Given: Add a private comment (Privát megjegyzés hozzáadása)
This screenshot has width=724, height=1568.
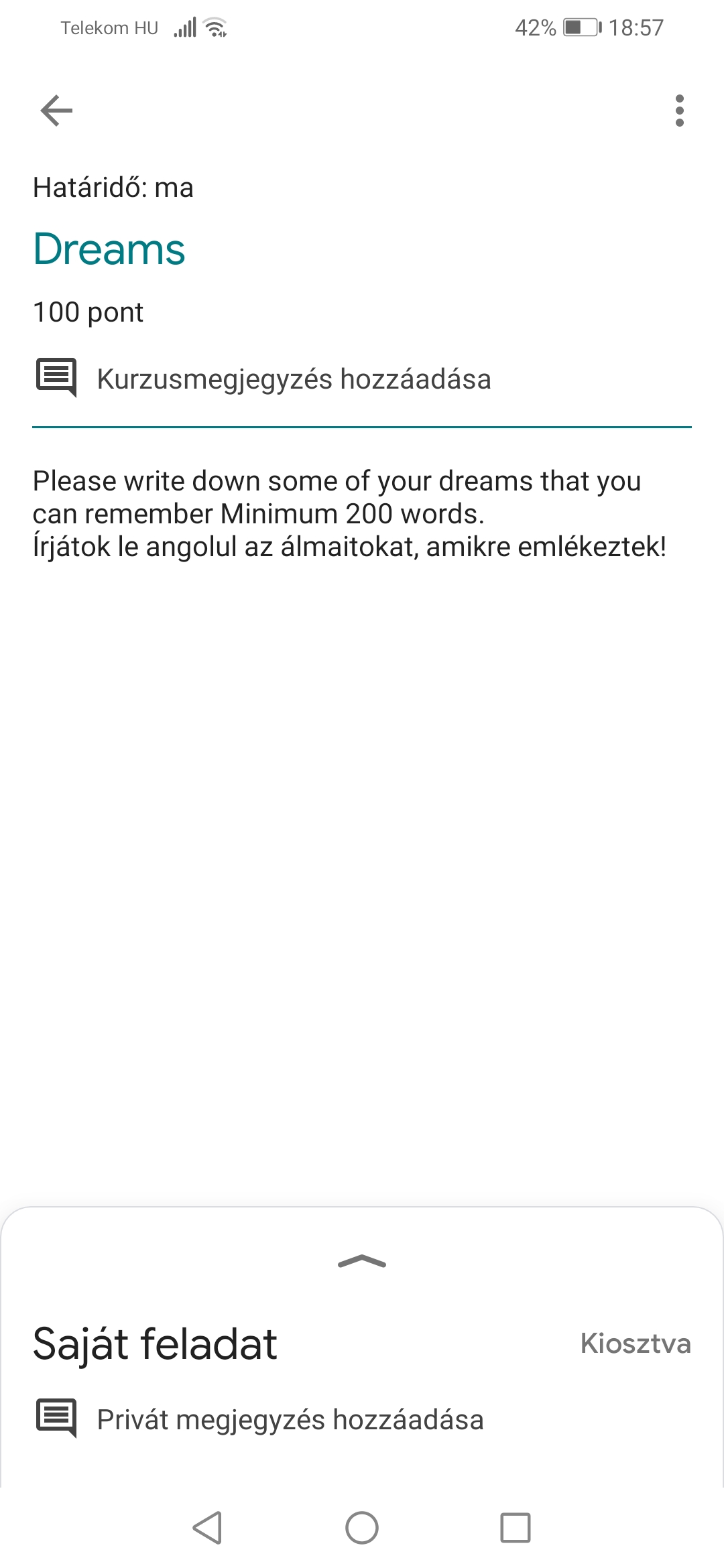Looking at the screenshot, I should pyautogui.click(x=290, y=1420).
